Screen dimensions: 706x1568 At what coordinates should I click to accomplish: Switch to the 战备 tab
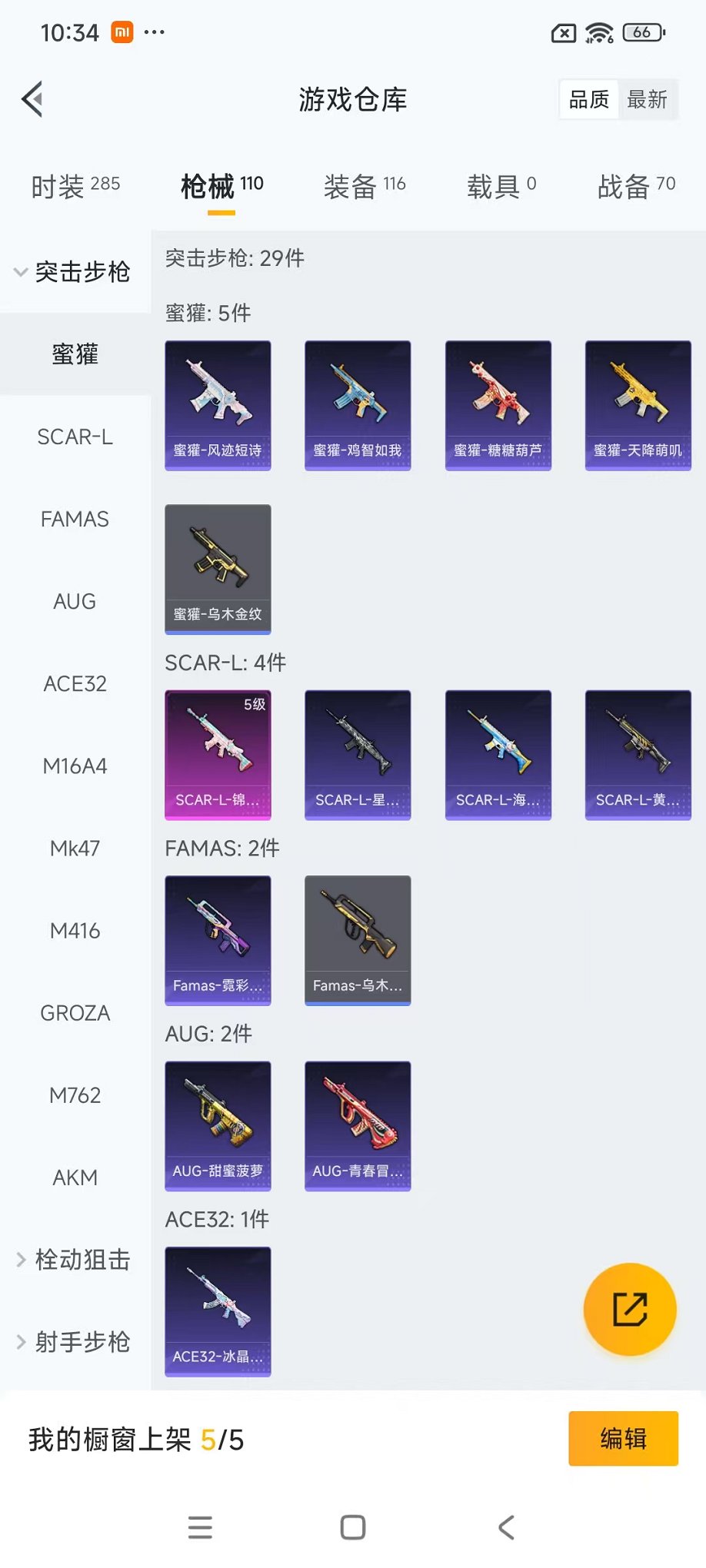tap(636, 186)
